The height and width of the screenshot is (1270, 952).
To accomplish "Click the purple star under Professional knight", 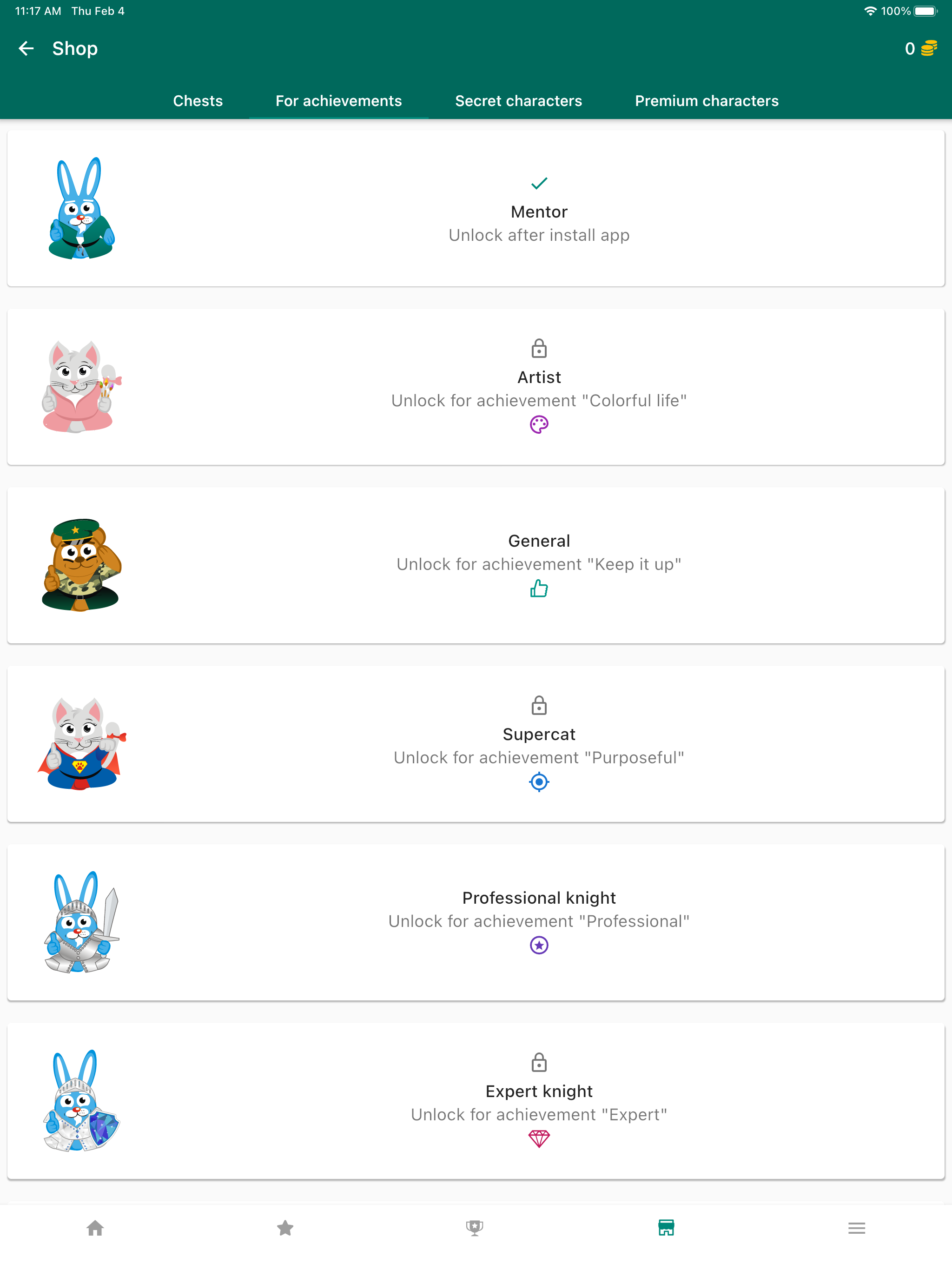I will [539, 946].
